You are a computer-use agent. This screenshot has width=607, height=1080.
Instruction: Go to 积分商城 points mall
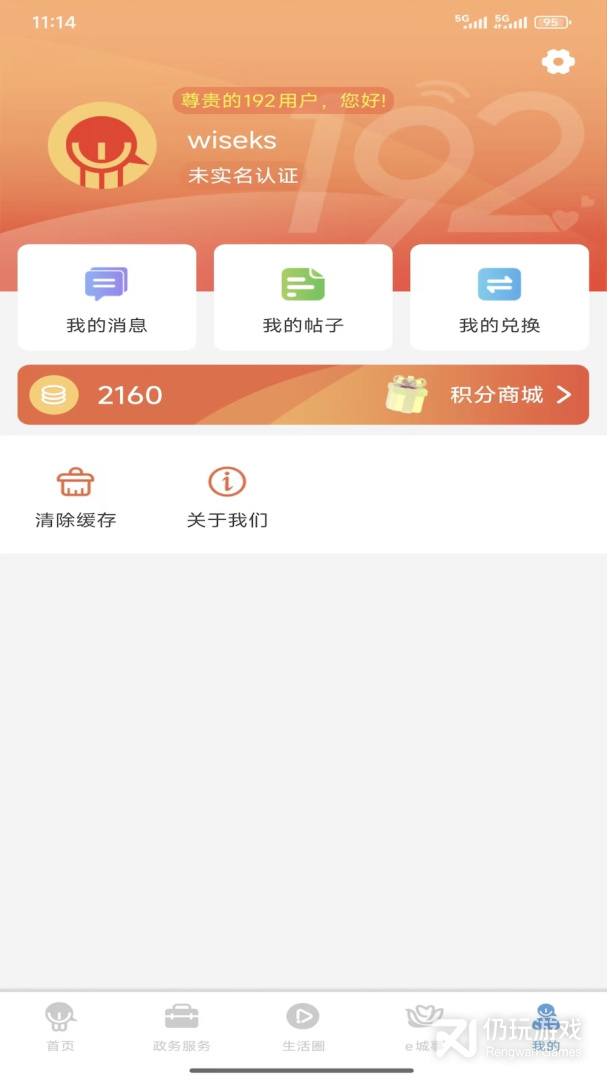(x=509, y=395)
